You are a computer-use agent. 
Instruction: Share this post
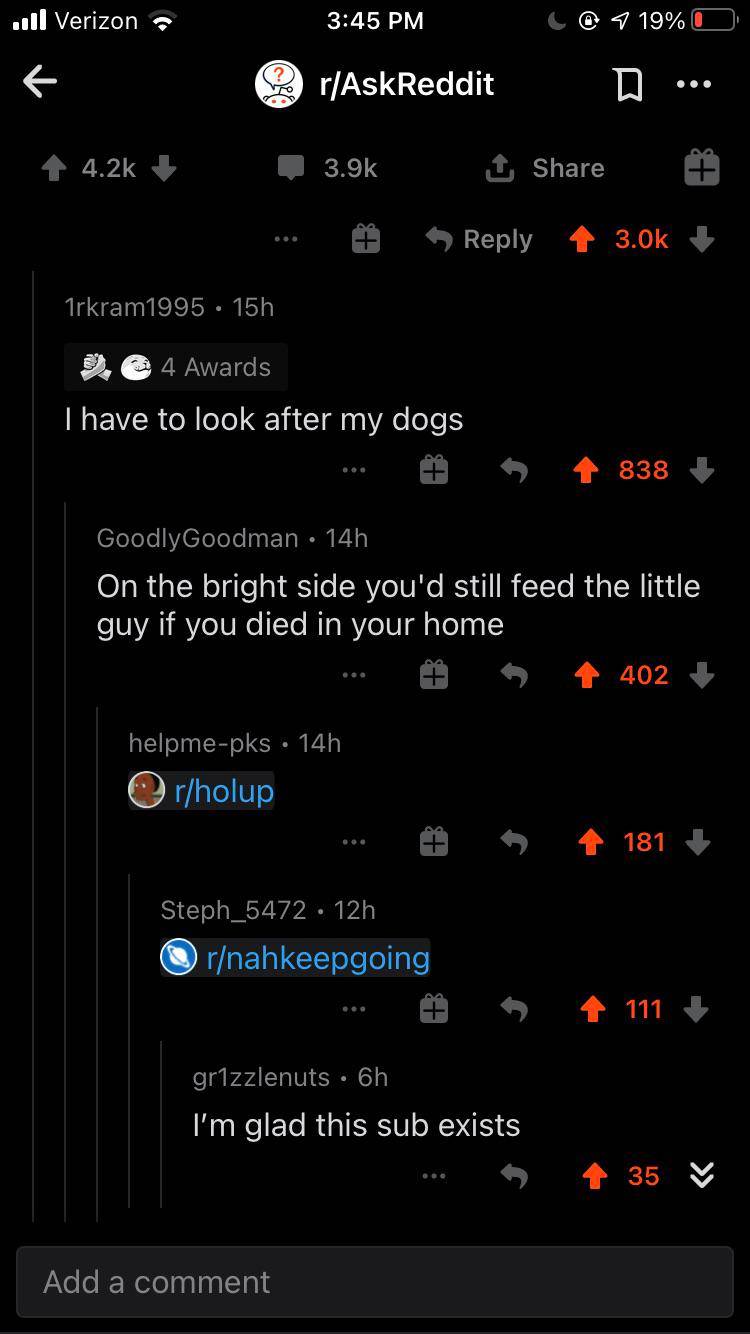(545, 168)
